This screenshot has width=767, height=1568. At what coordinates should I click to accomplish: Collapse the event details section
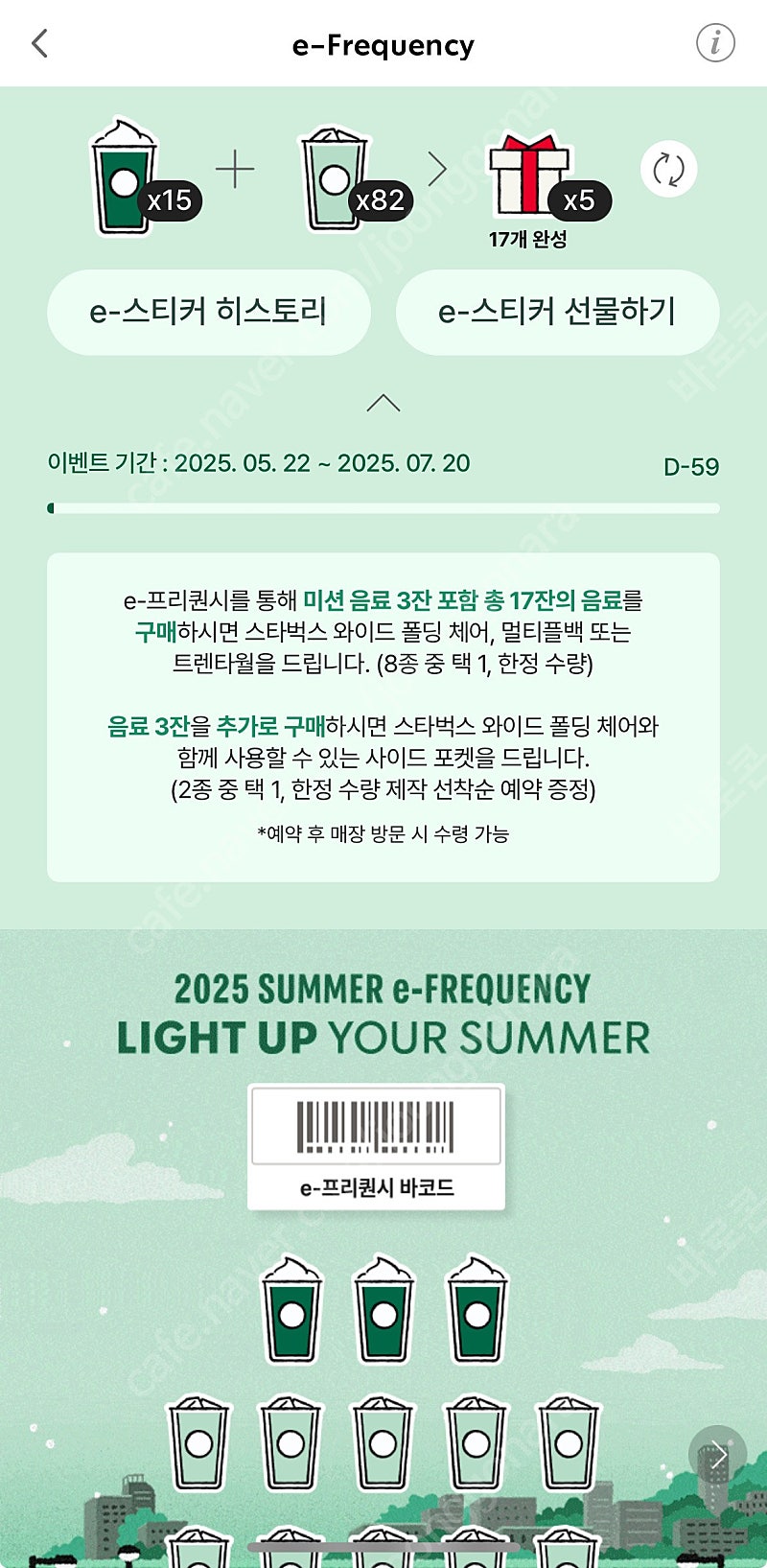pos(383,403)
